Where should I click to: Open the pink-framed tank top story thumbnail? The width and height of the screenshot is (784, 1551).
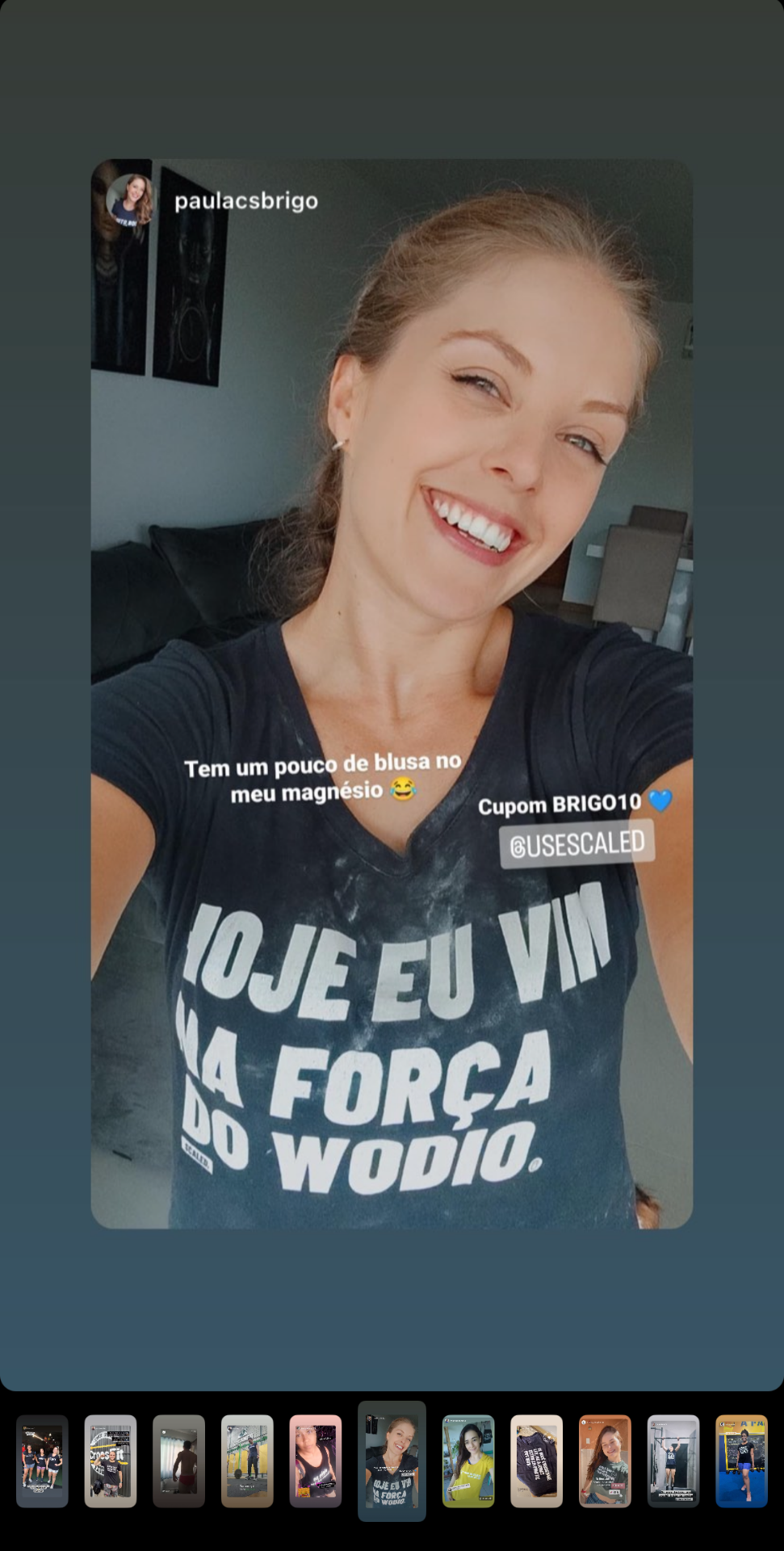pos(316,1461)
